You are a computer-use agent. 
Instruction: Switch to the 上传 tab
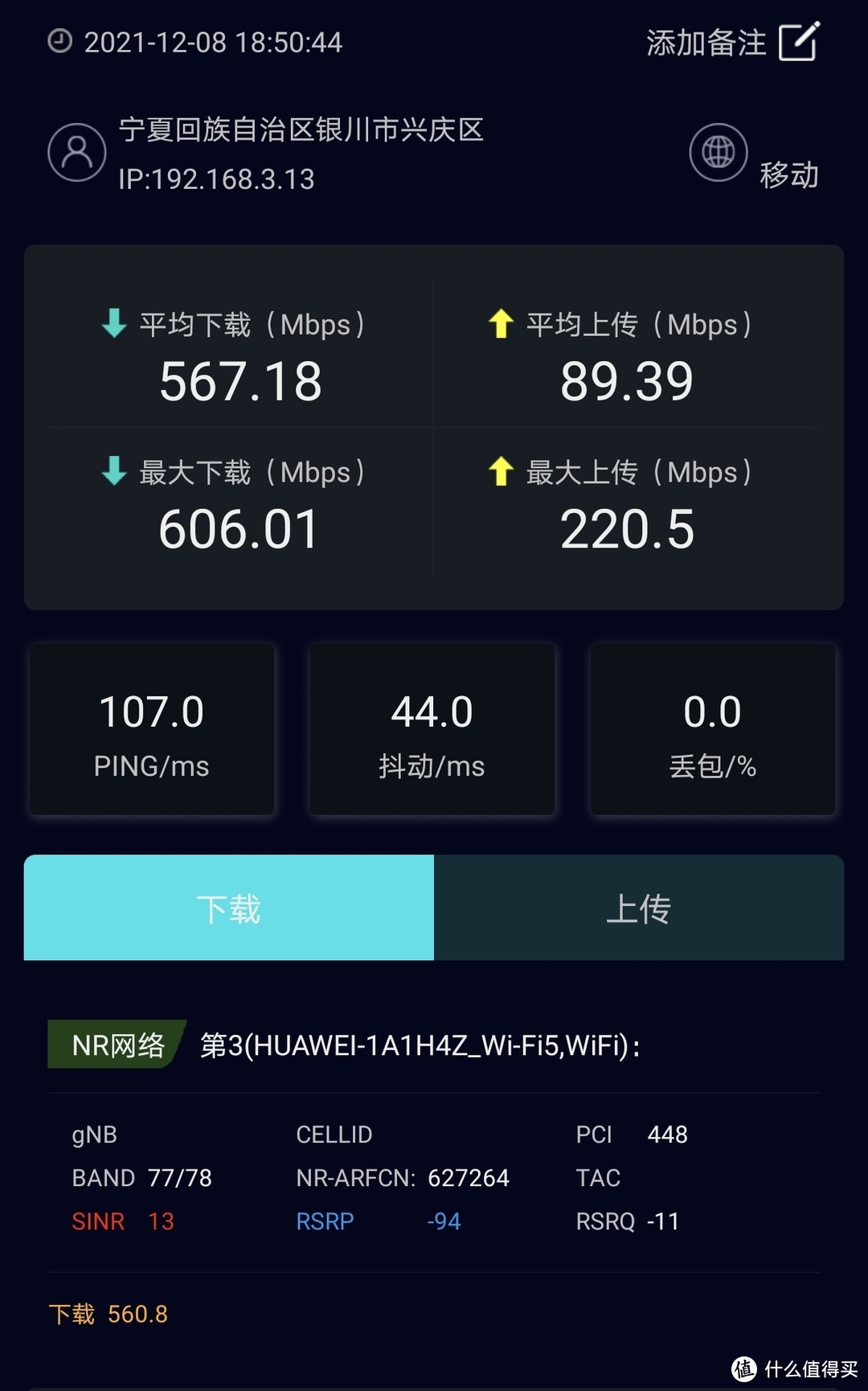coord(641,908)
